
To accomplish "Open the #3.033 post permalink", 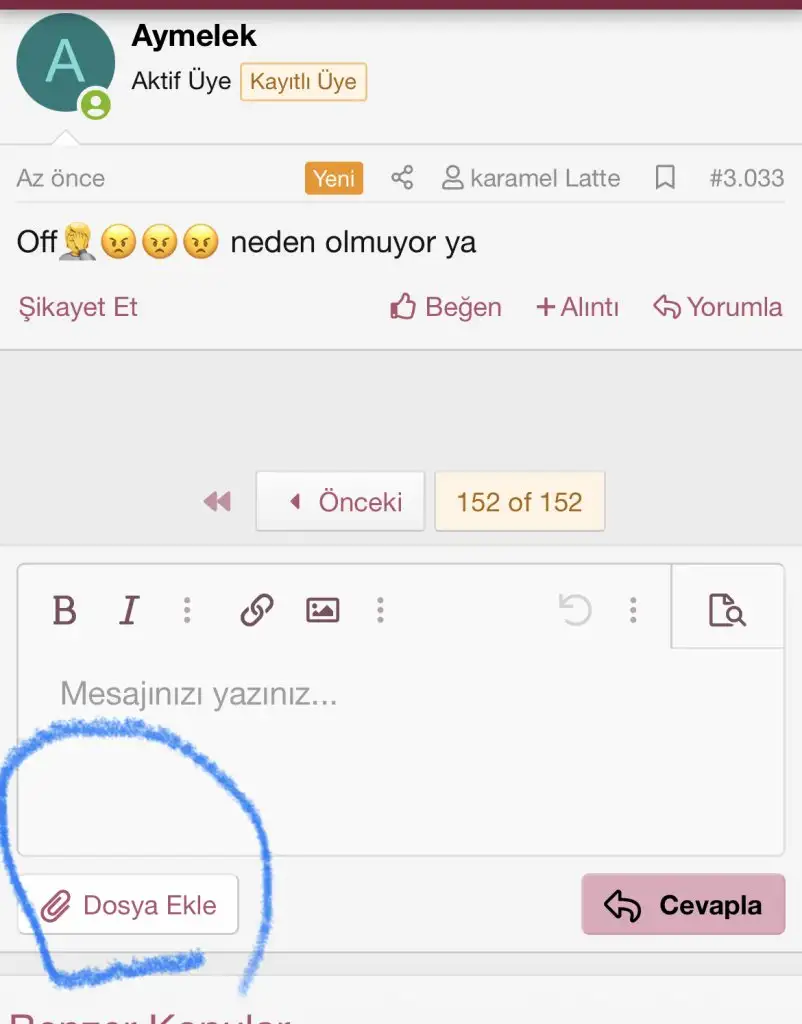I will click(746, 178).
